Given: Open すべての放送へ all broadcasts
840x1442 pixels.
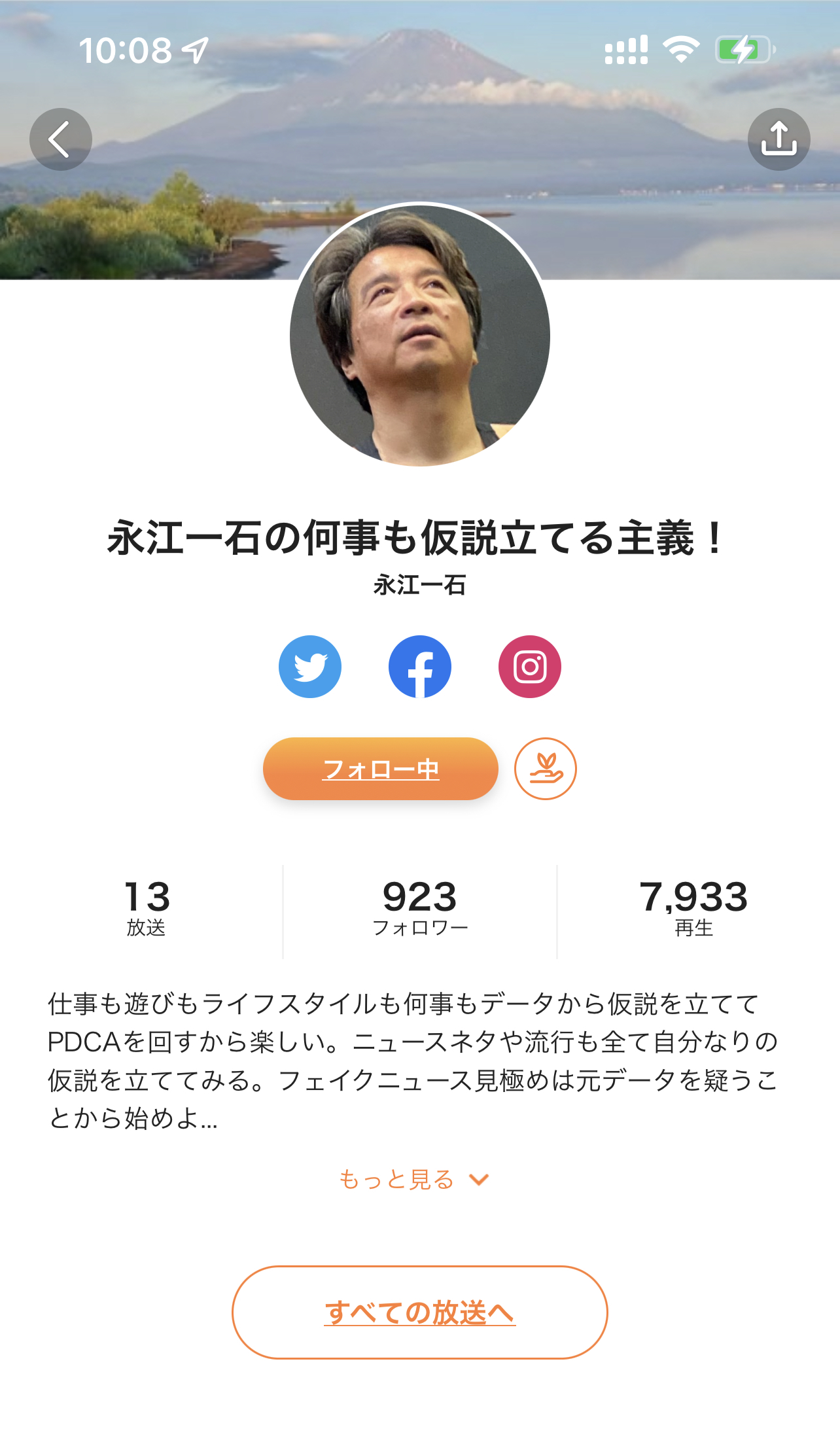Looking at the screenshot, I should 420,1312.
